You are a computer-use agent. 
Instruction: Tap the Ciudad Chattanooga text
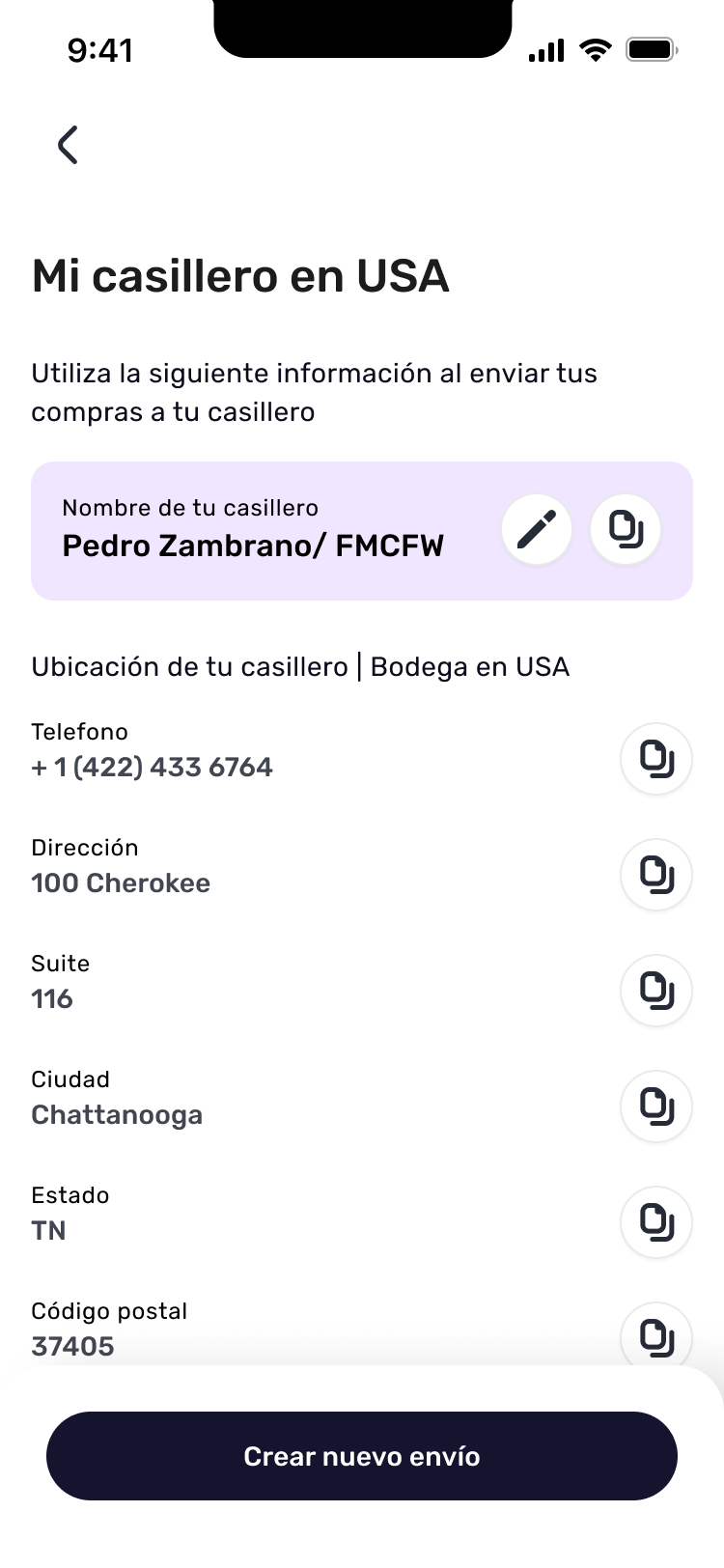pos(117,1114)
